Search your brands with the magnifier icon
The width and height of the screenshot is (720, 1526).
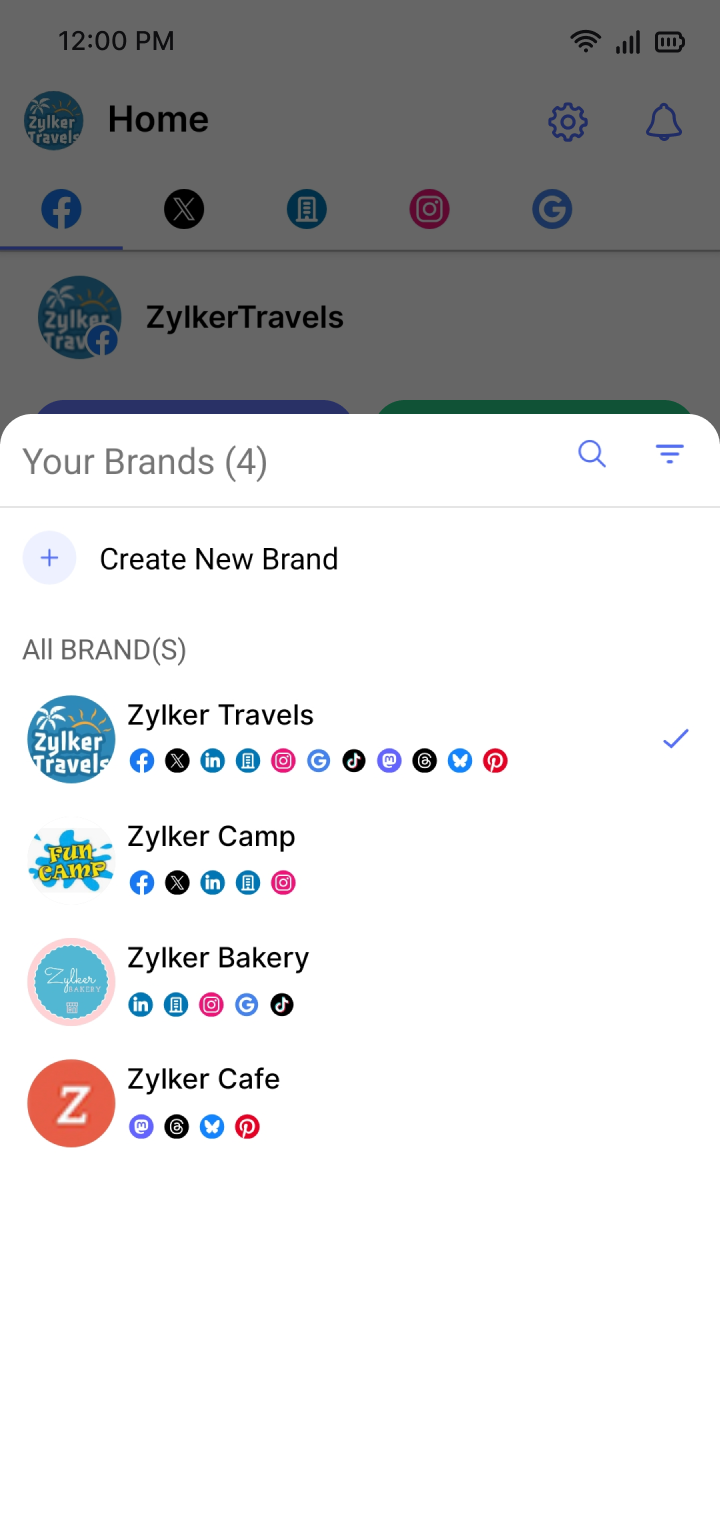coord(592,455)
